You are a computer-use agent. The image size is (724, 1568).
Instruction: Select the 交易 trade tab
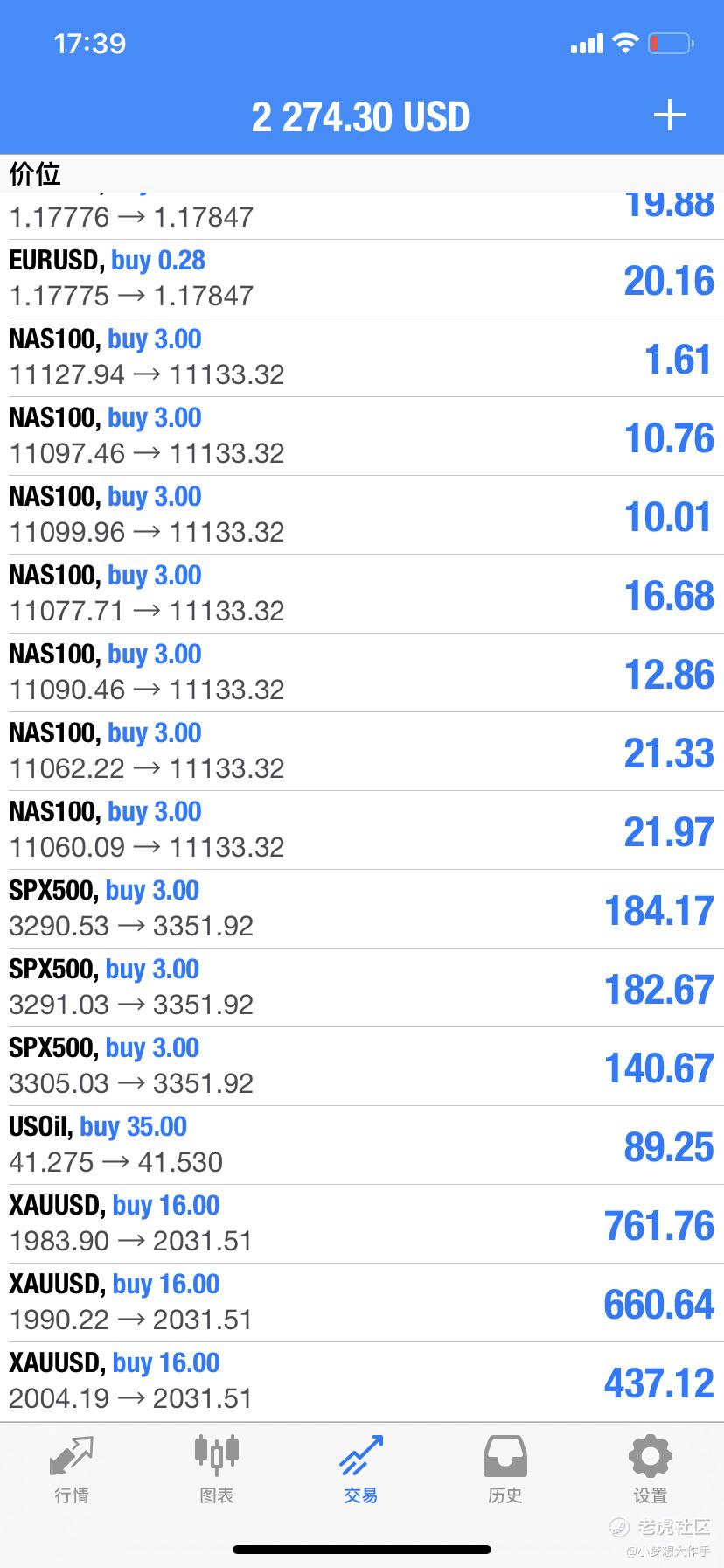(360, 1471)
